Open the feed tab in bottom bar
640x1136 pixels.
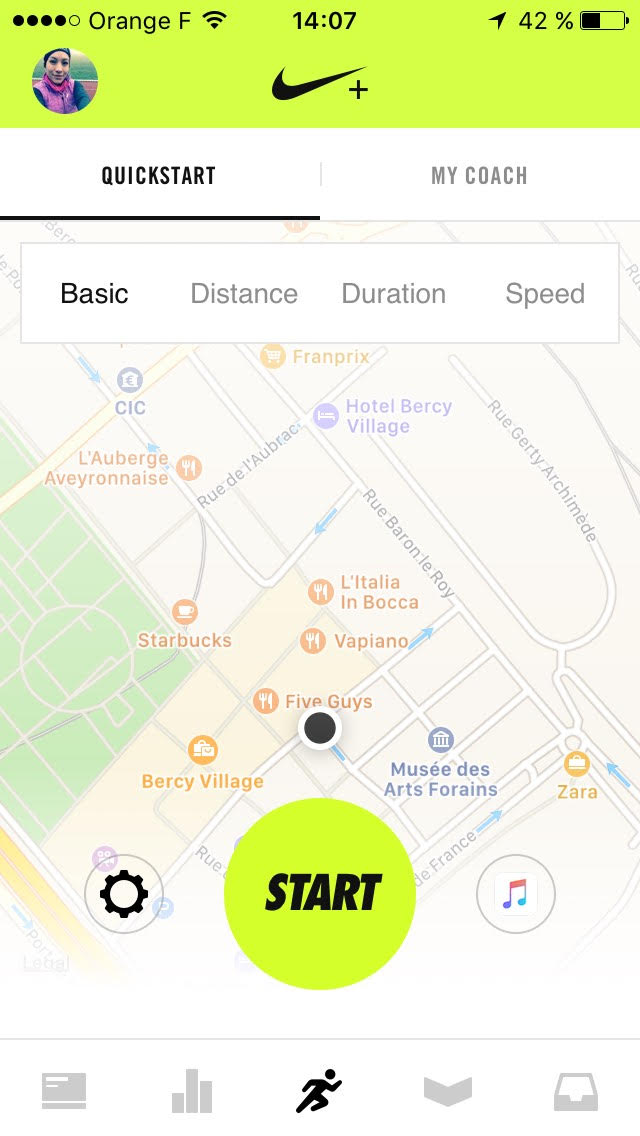pos(64,1090)
